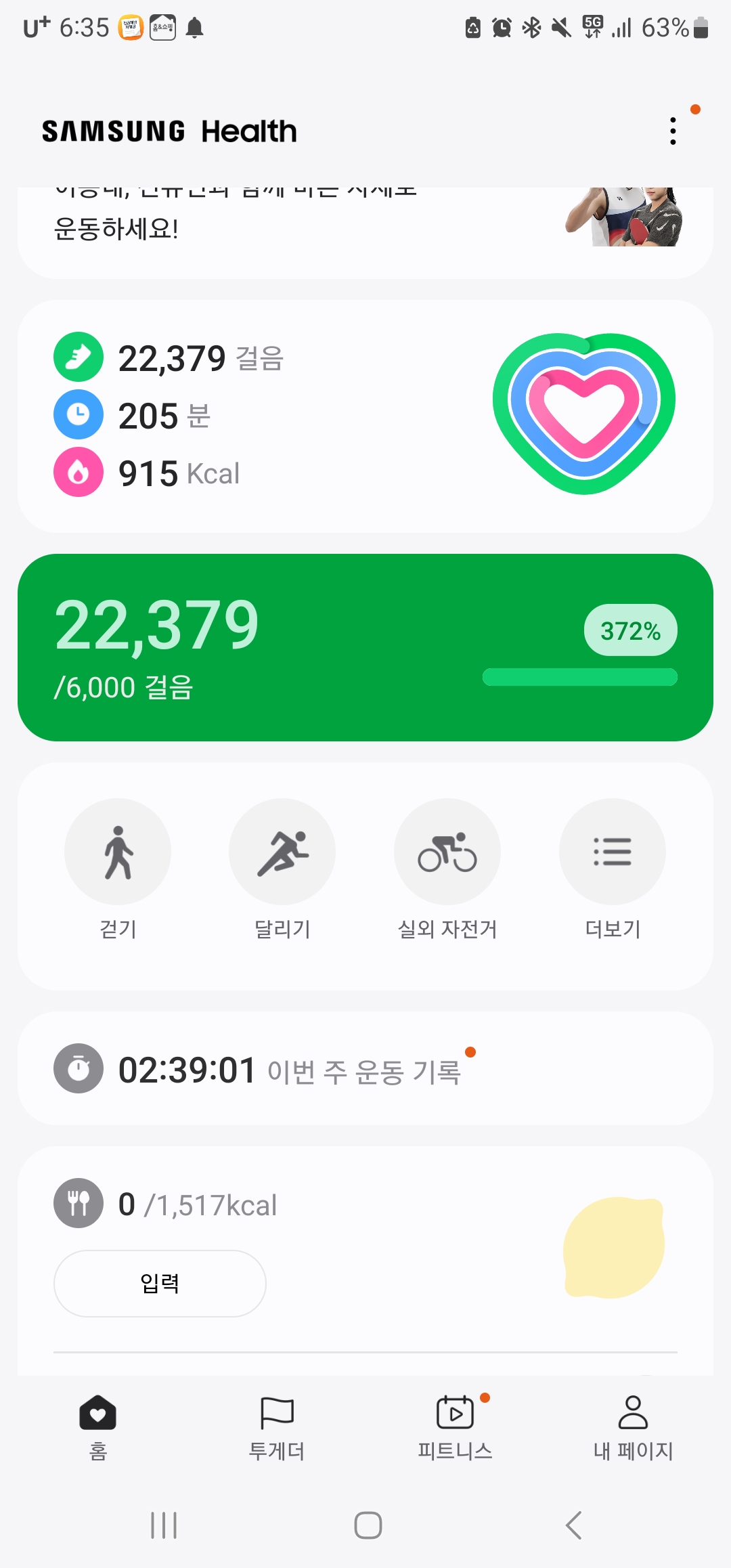
Task: Show recent apps from navigation bar
Action: coord(164,1525)
